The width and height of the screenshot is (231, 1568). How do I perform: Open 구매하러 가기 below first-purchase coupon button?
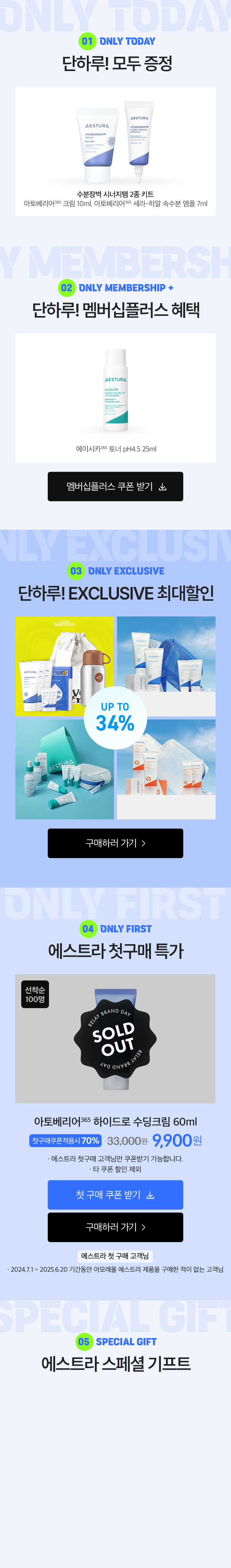115,1227
